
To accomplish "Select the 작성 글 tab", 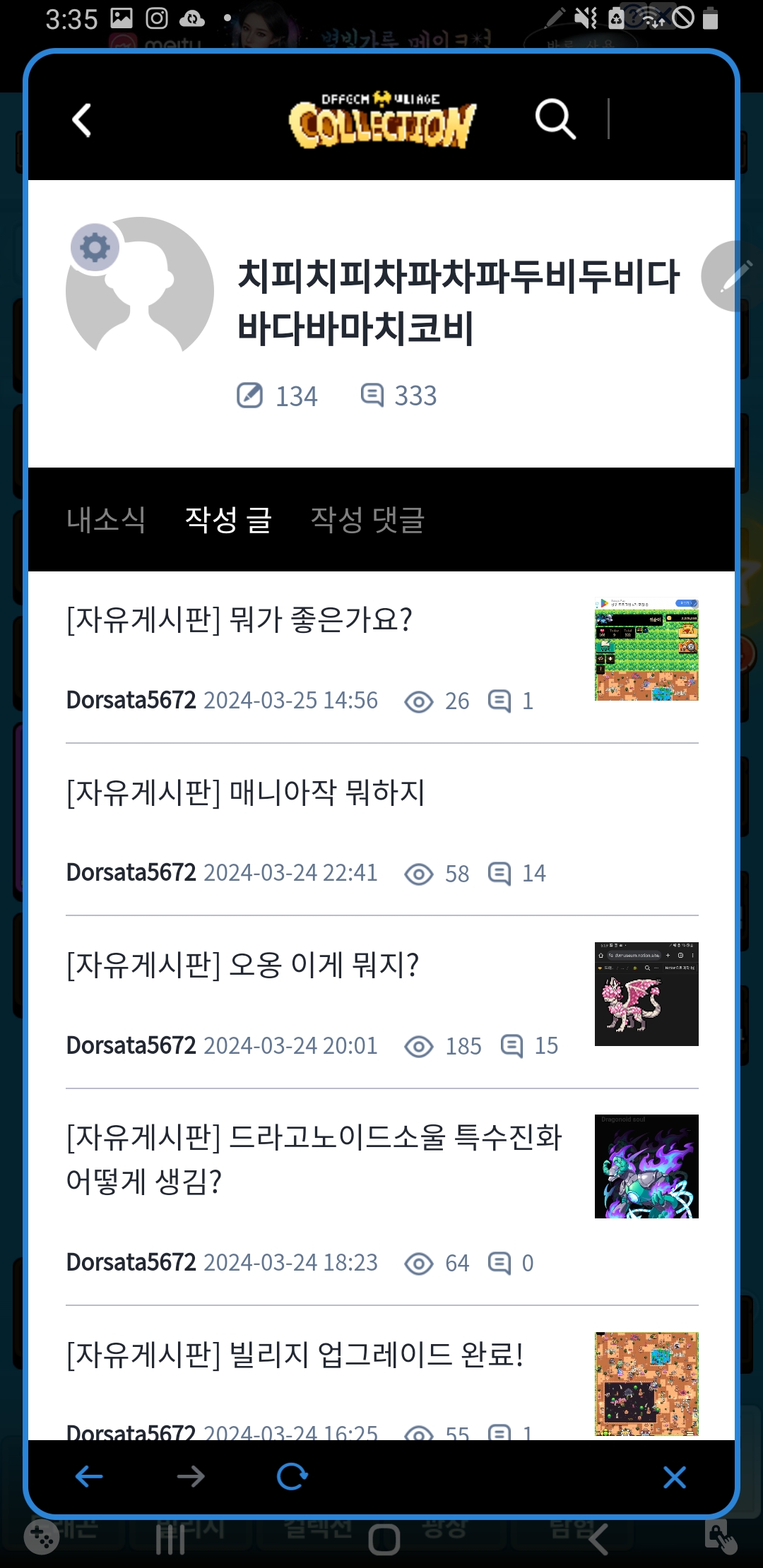I will pos(228,520).
